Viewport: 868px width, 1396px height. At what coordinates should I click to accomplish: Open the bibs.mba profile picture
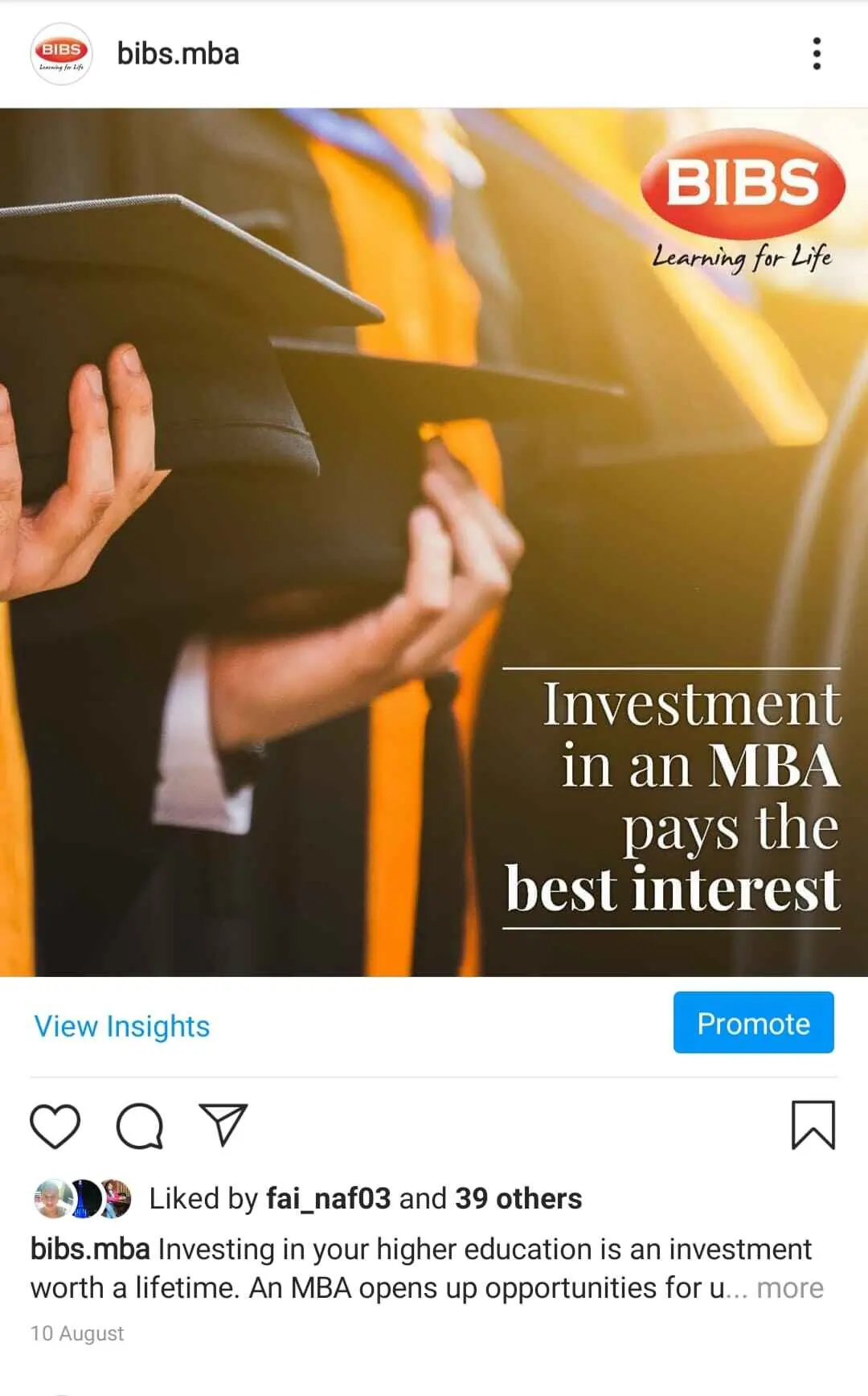point(61,54)
